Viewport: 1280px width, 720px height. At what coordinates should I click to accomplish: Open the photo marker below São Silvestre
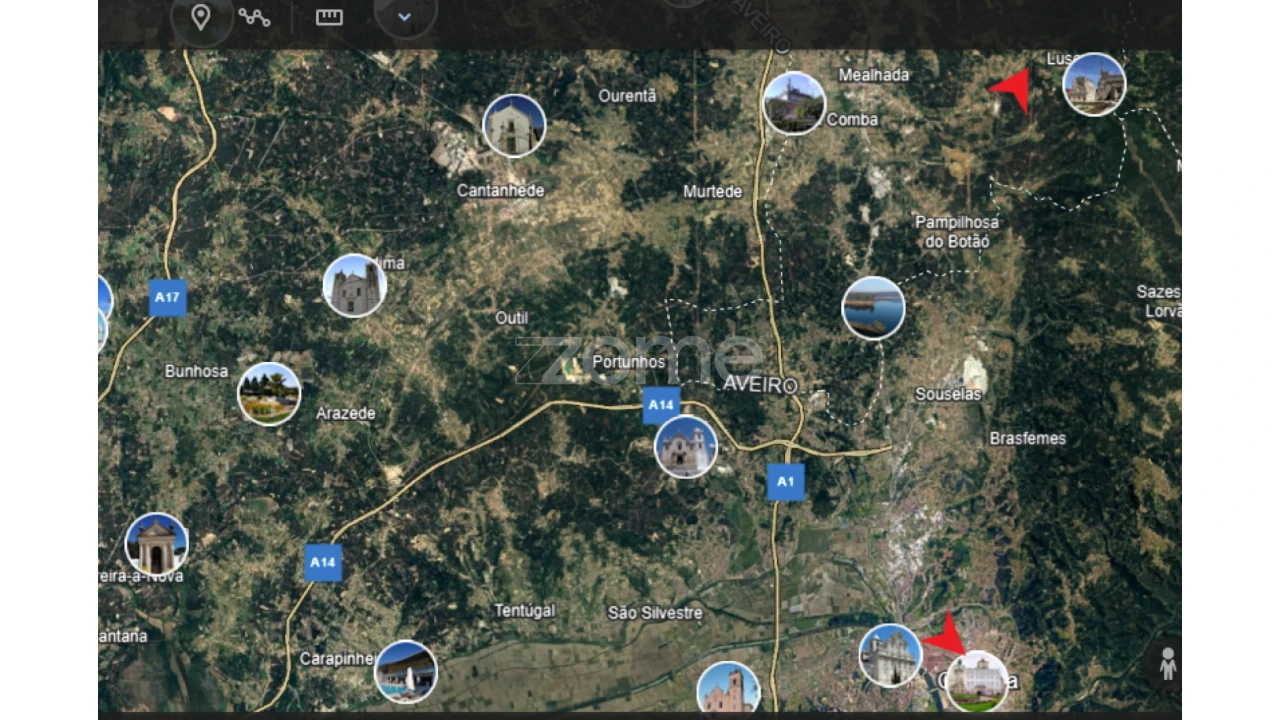point(728,690)
